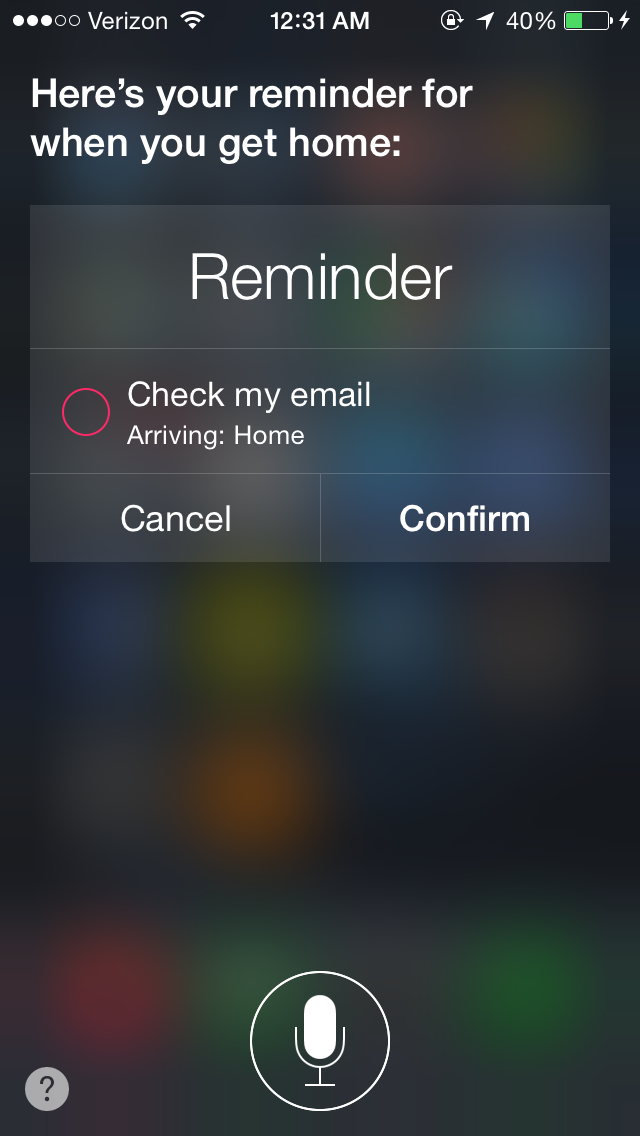The width and height of the screenshot is (640, 1136).
Task: Confirm the reminder
Action: pos(465,518)
